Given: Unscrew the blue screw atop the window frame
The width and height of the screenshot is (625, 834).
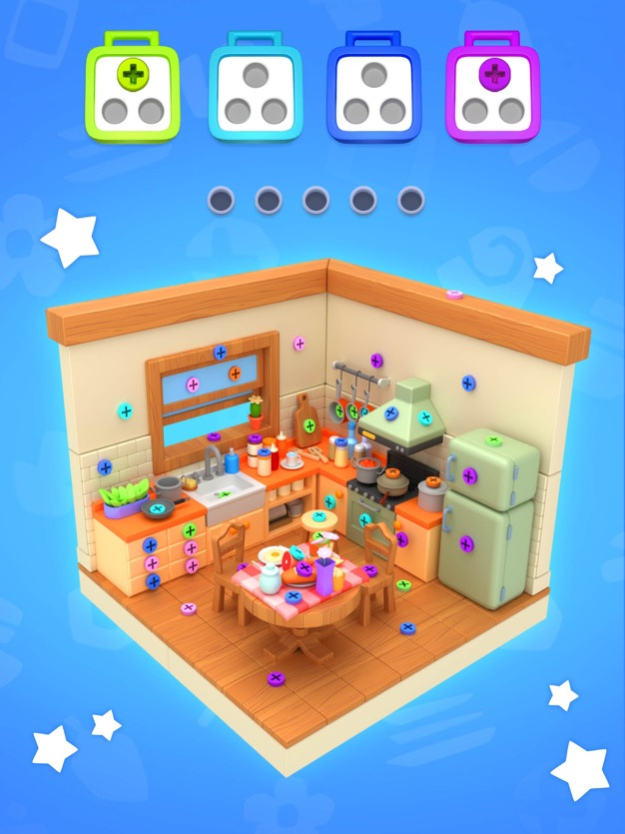Looking at the screenshot, I should coord(221,353).
